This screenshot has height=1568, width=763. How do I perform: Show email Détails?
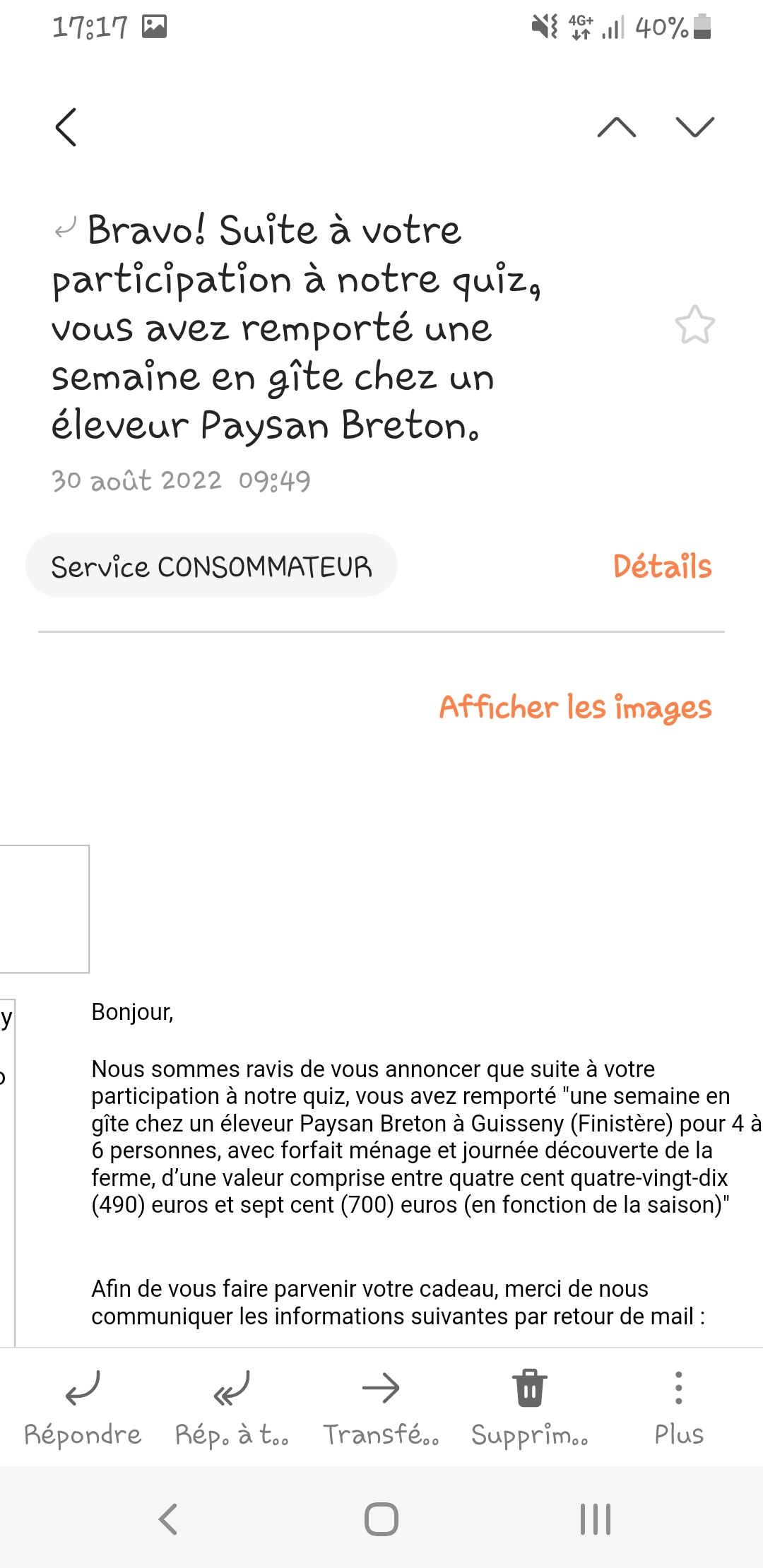coord(662,566)
